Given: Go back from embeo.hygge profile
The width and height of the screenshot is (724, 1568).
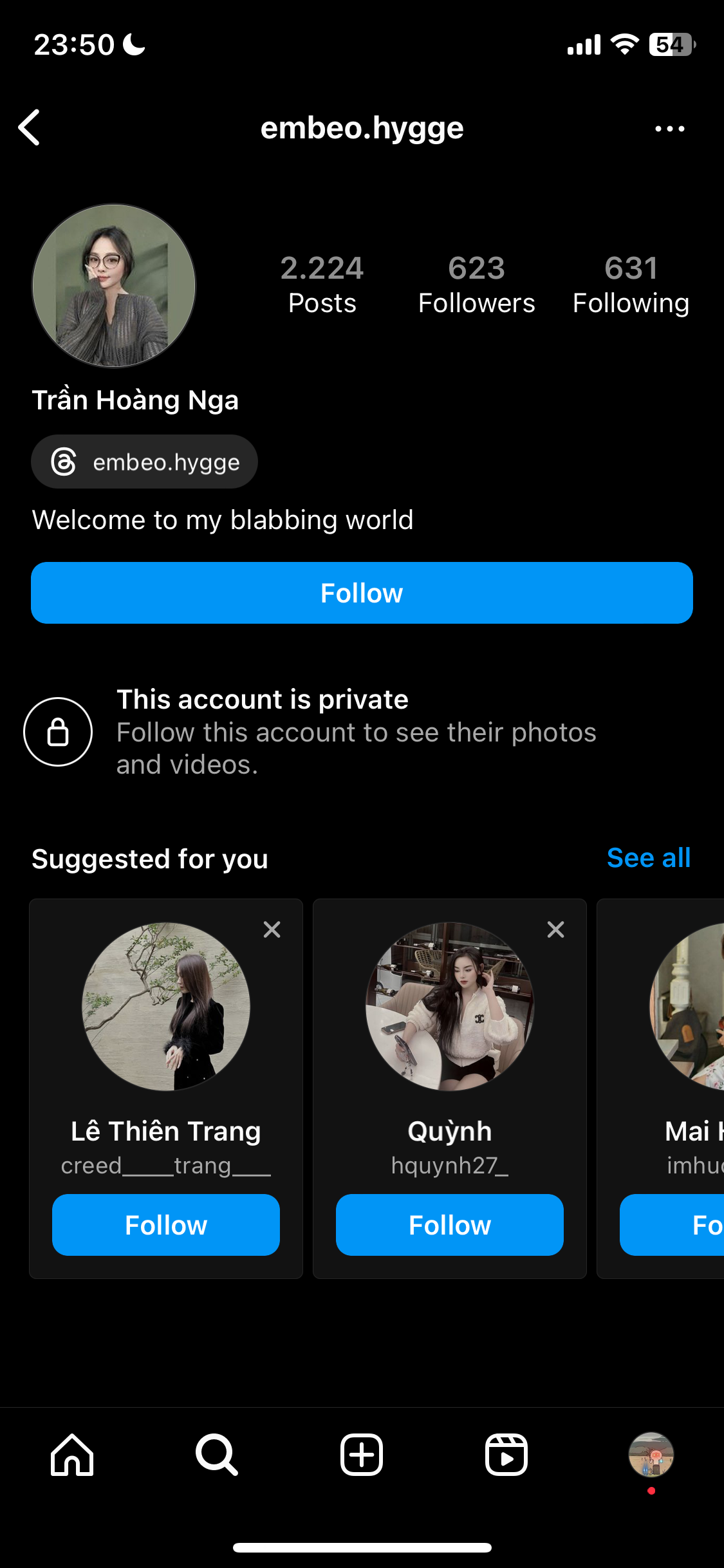Looking at the screenshot, I should [x=30, y=127].
